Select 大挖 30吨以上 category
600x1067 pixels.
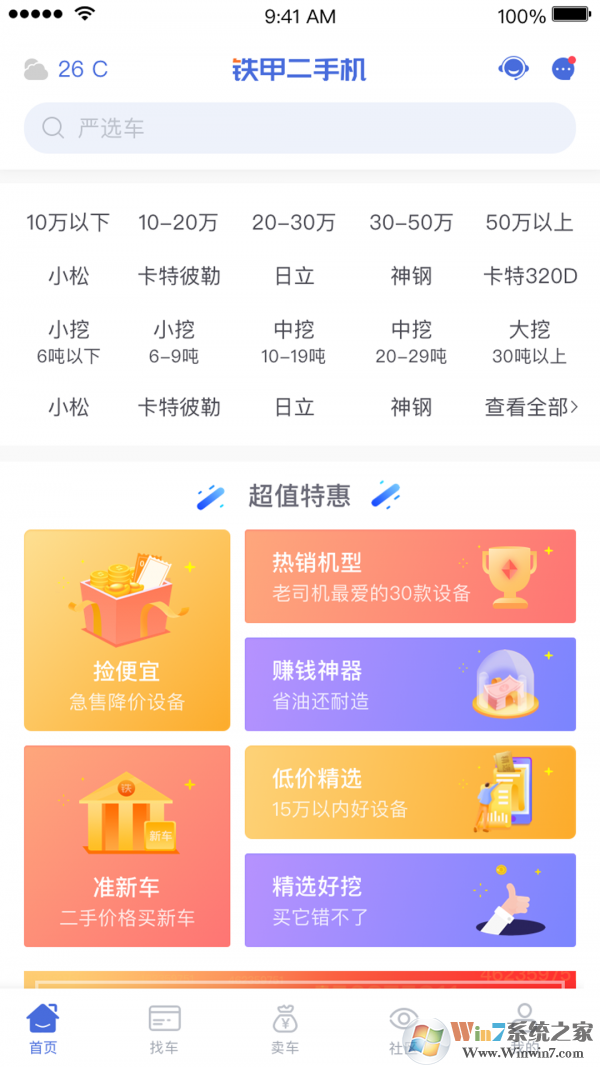pyautogui.click(x=529, y=341)
